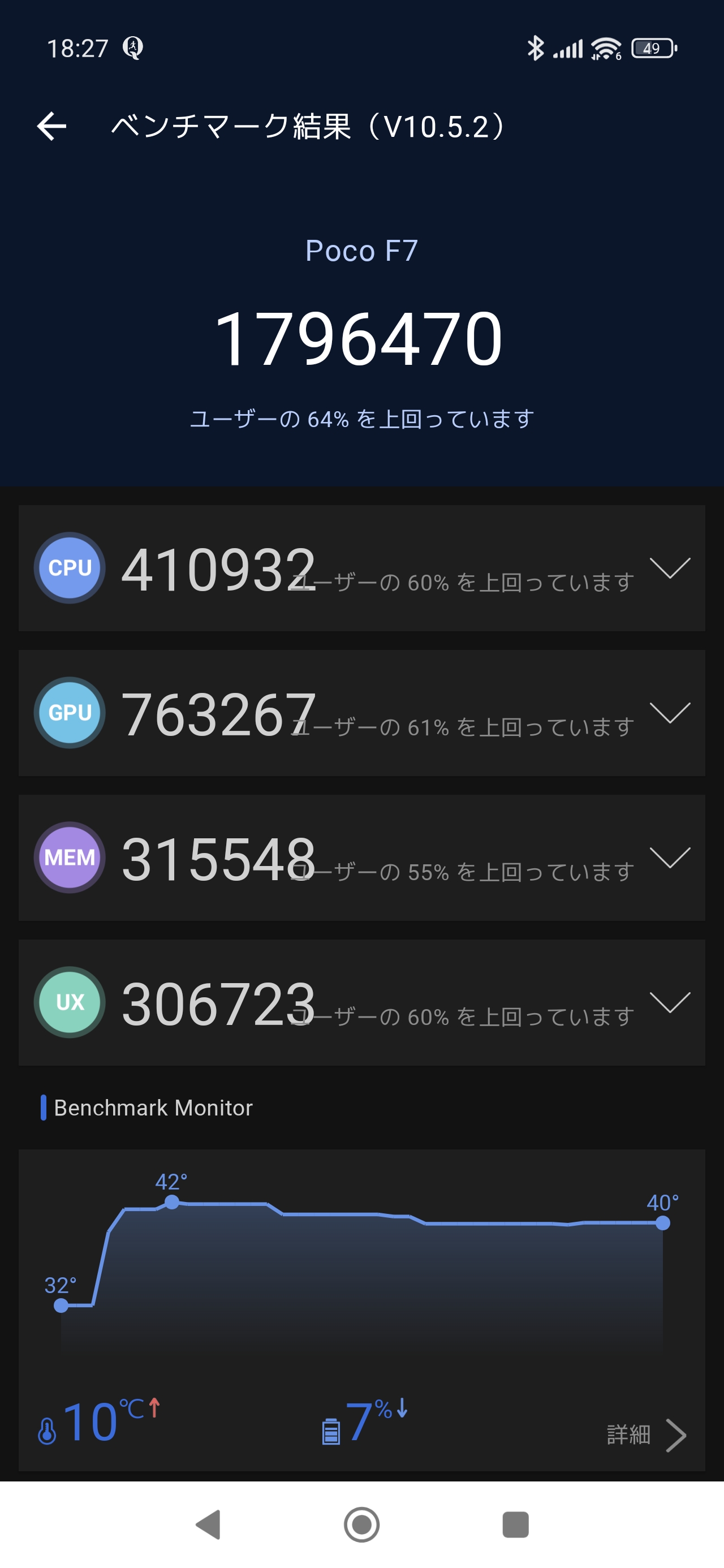Expand the UX score section

[x=669, y=1002]
